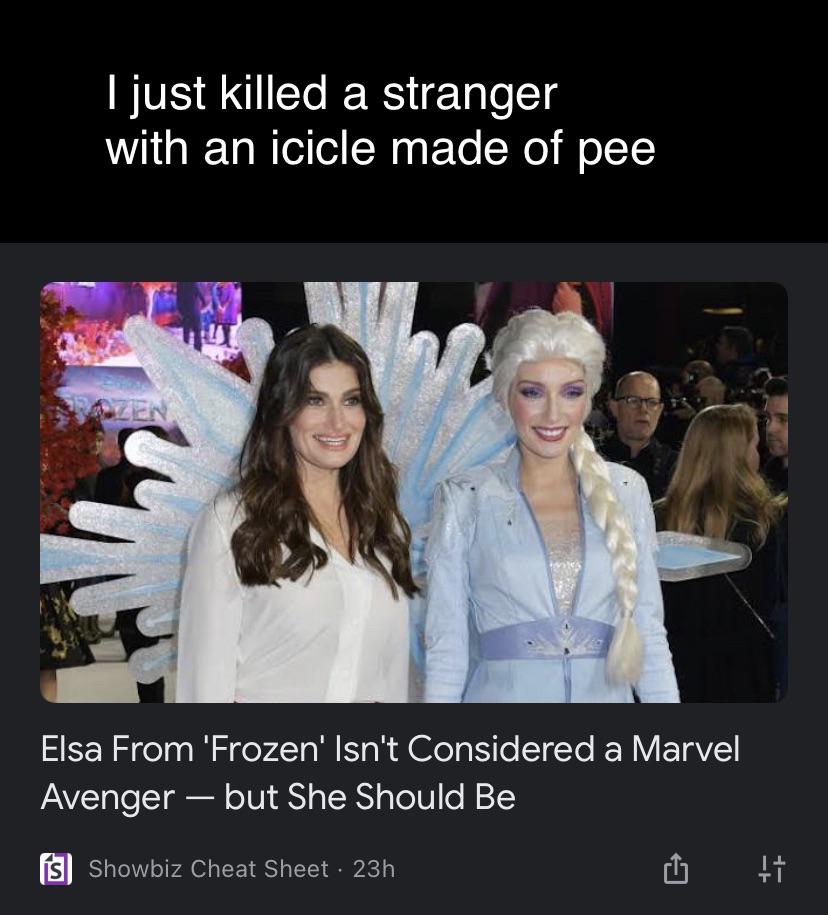
Task: Open the Elsa Marvel Avenger article card
Action: 390,772
